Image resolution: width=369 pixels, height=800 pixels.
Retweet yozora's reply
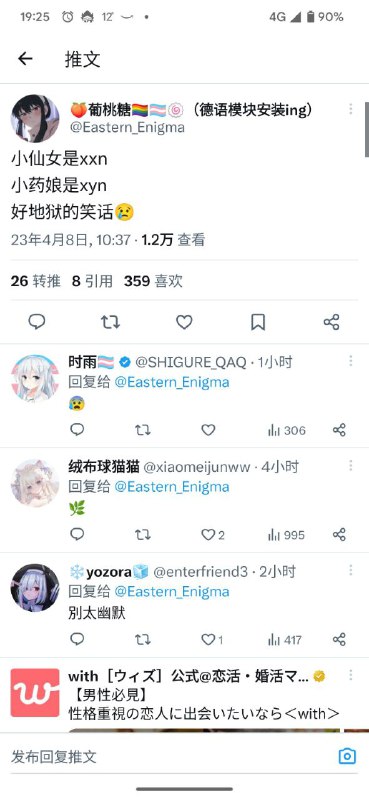pyautogui.click(x=143, y=639)
